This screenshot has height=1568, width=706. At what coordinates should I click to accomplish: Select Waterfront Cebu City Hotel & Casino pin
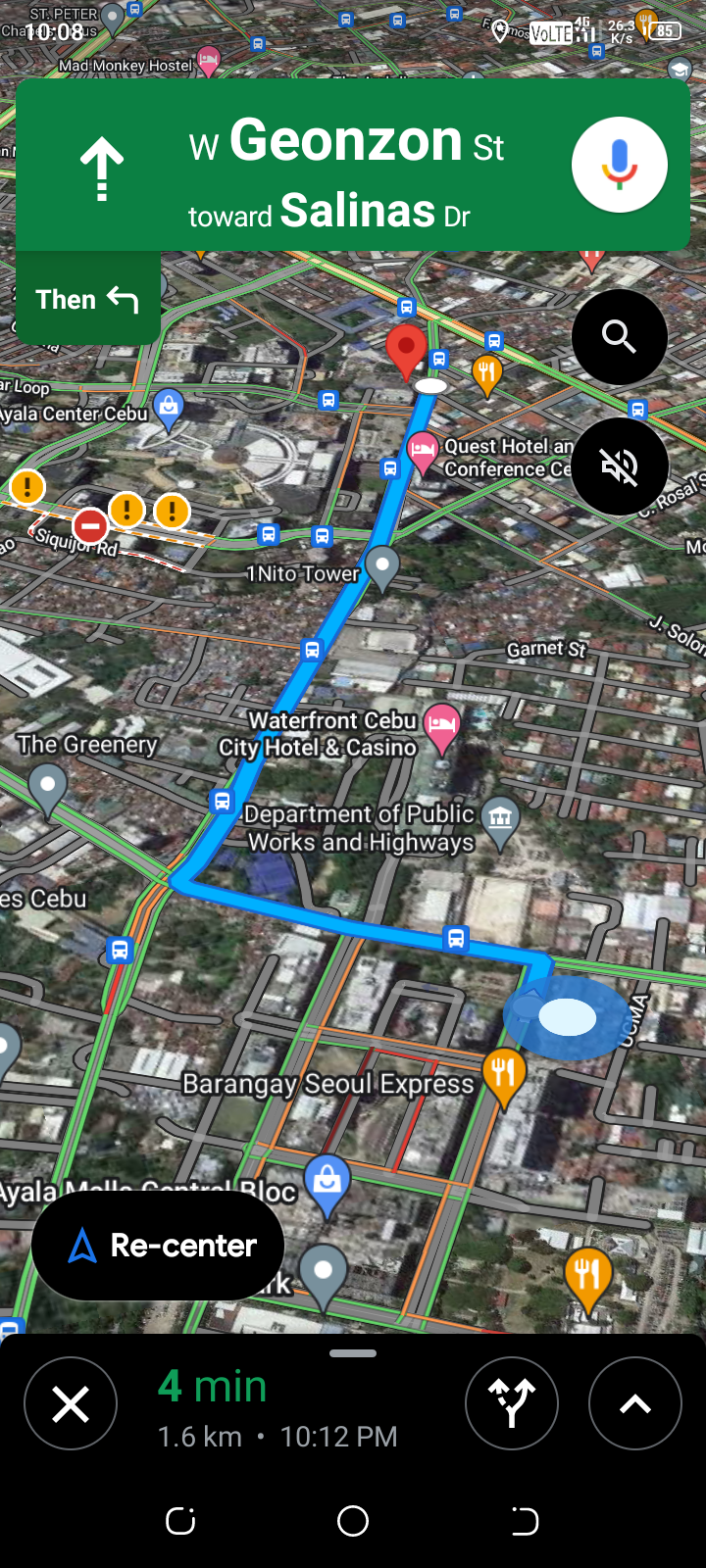click(x=441, y=726)
